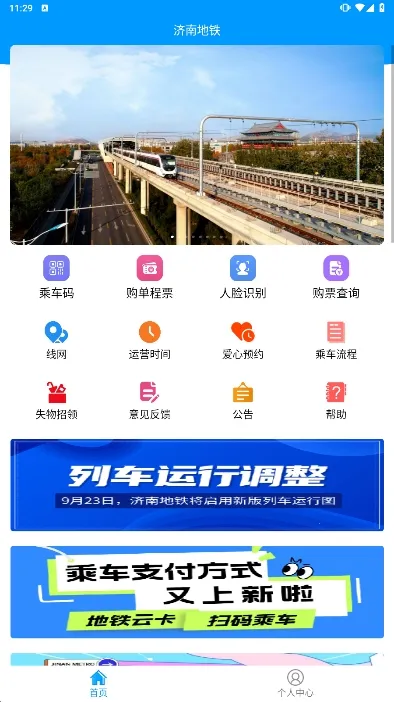This screenshot has width=394, height=702.
Task: Go to 失物招领 lost and found
Action: (56, 401)
